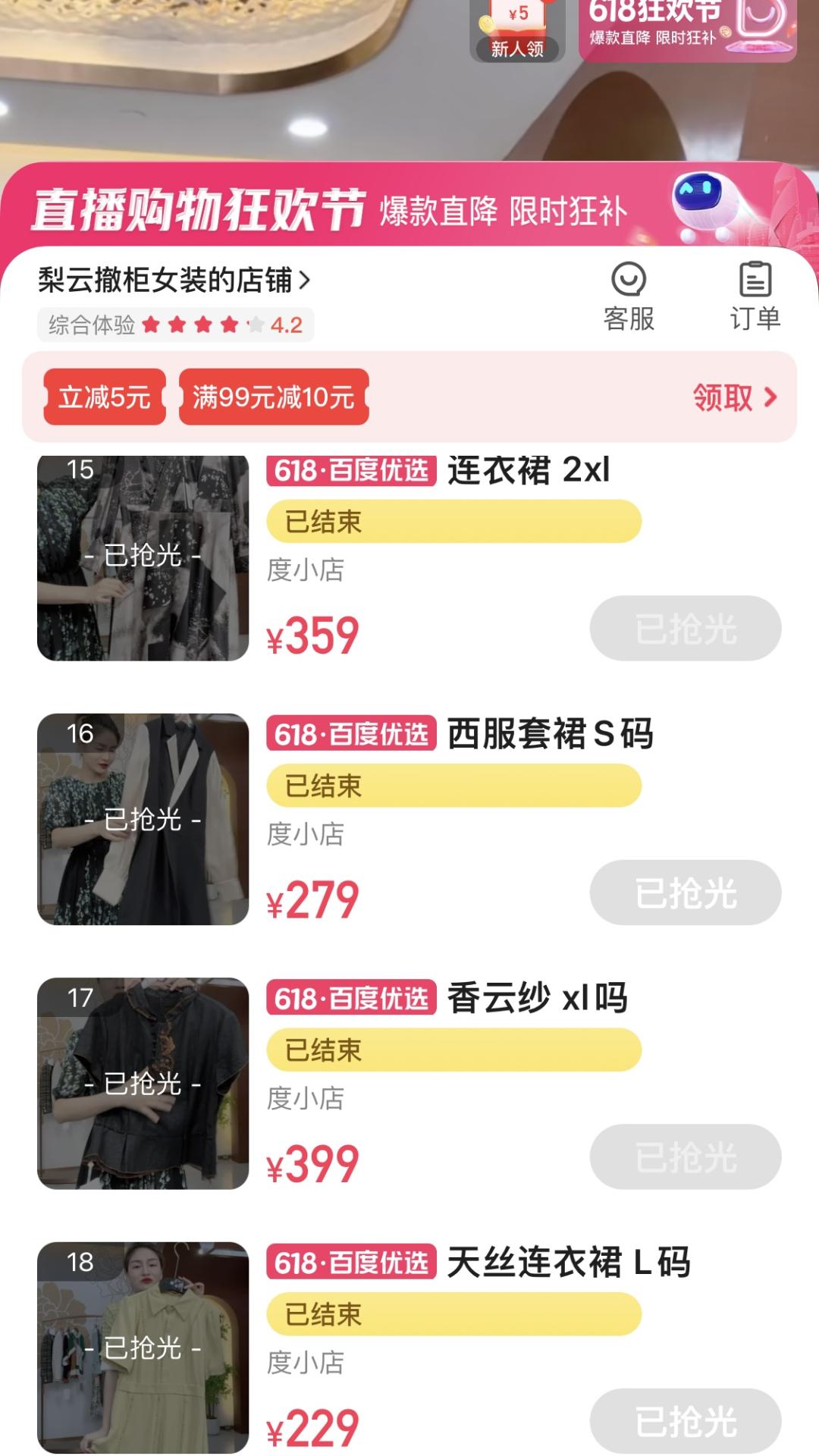Click the ¥359 price link on 连衣裙 2xl
Image resolution: width=819 pixels, height=1456 pixels.
click(x=313, y=637)
